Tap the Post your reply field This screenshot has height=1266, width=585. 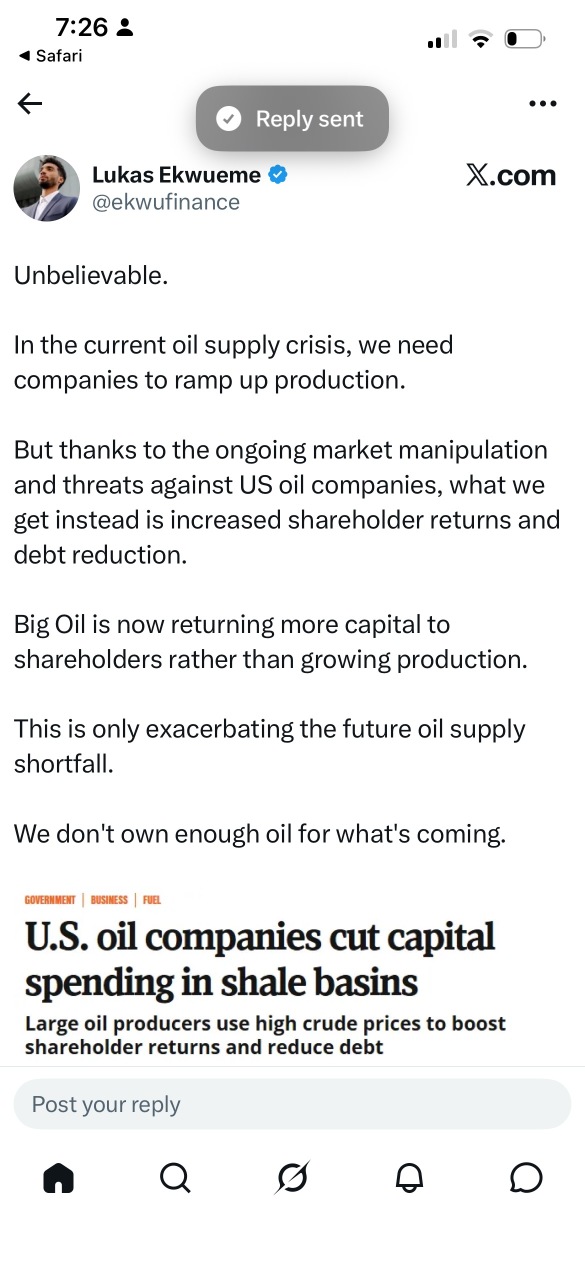point(292,1104)
